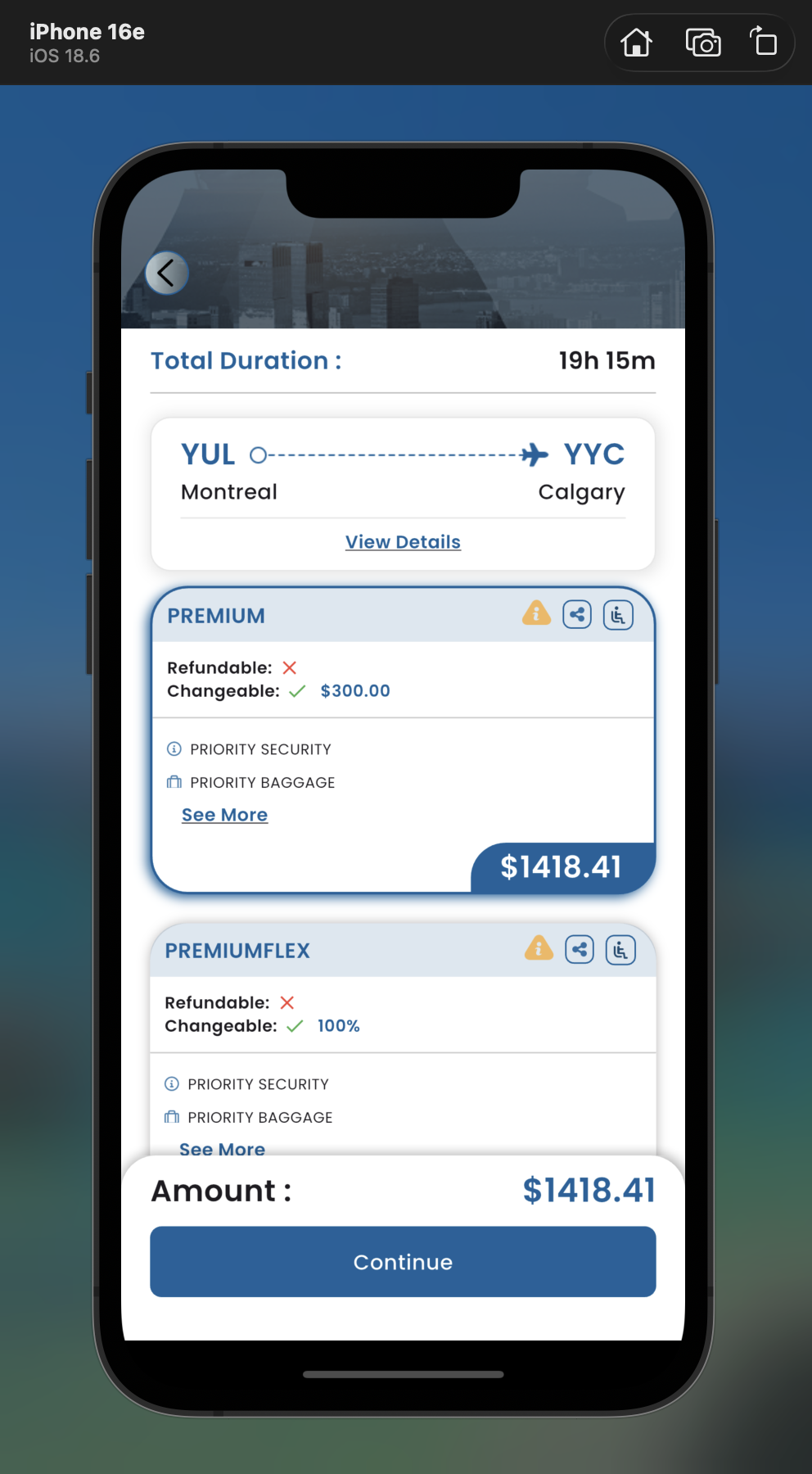Viewport: 812px width, 1474px height.
Task: Share the PREMIUMFLEX fare
Action: click(x=580, y=949)
